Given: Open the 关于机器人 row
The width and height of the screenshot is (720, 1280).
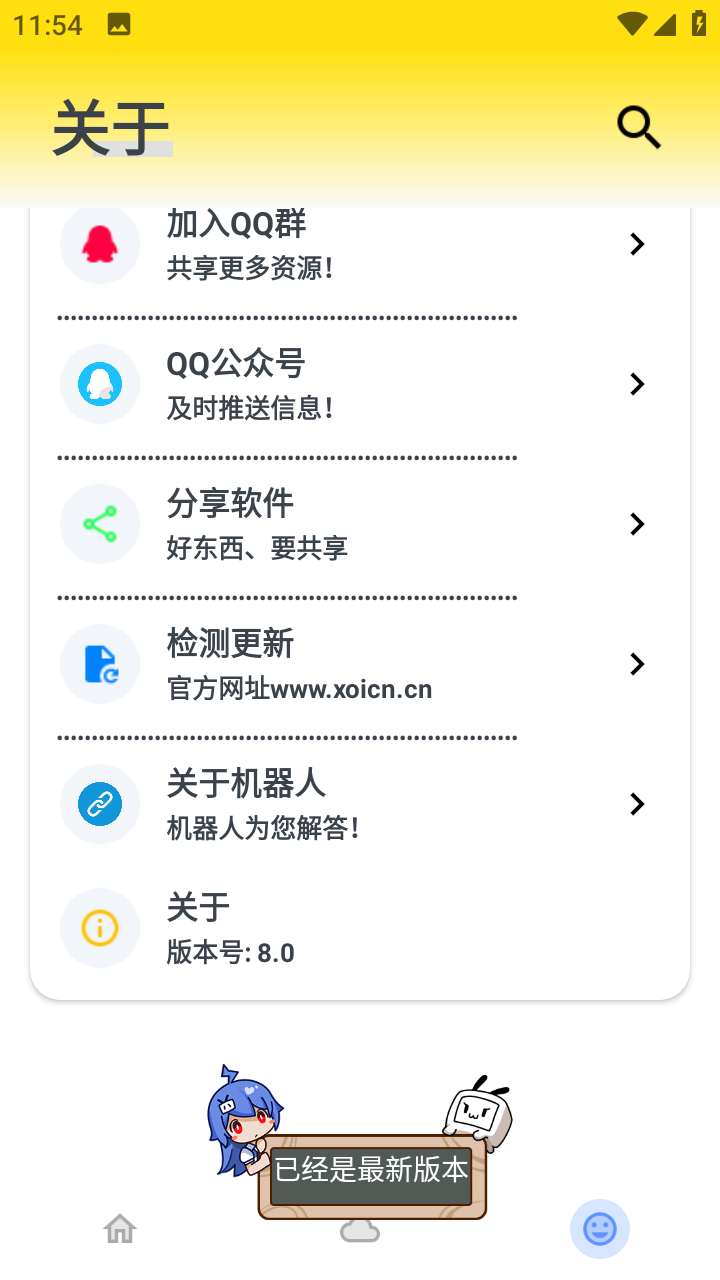Looking at the screenshot, I should click(360, 804).
